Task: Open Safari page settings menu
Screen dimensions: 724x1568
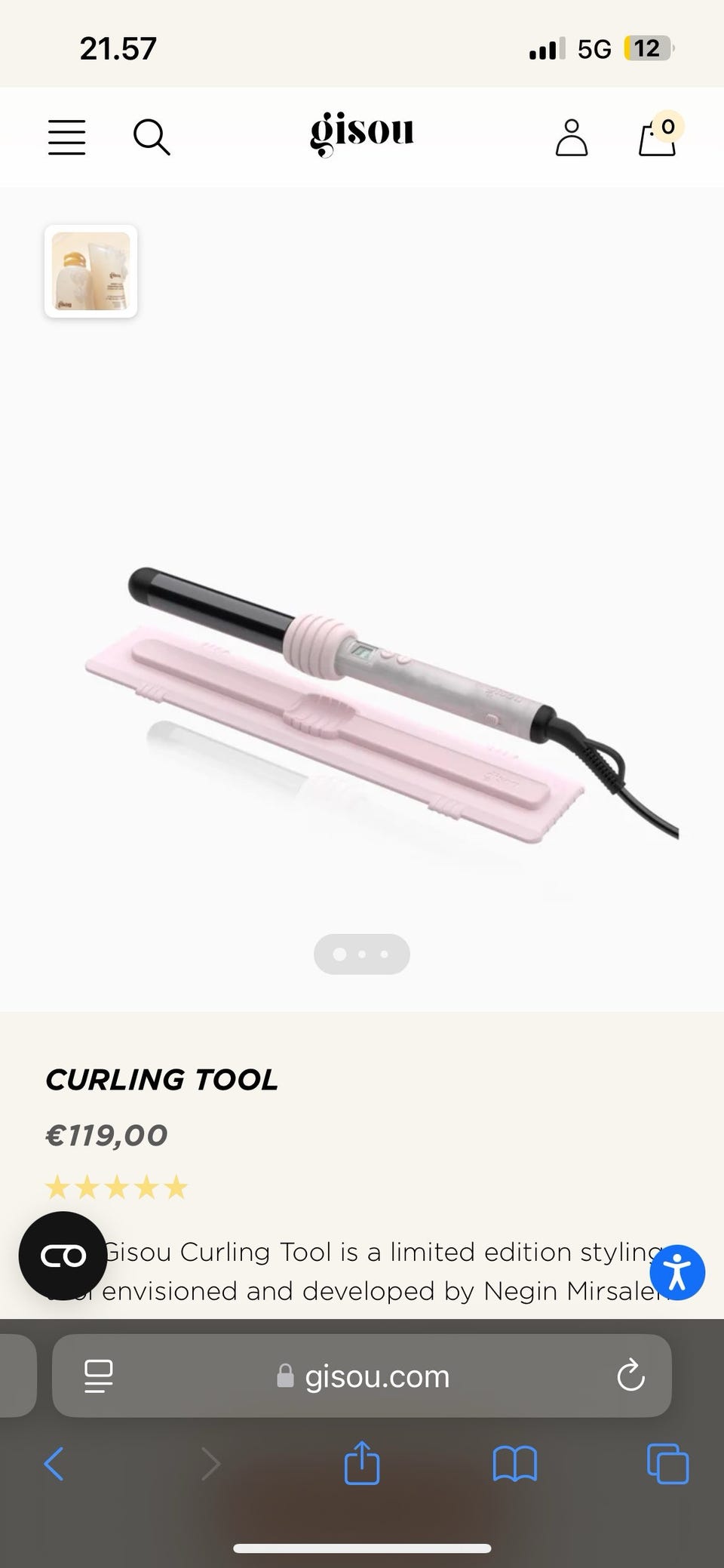Action: click(x=99, y=1376)
